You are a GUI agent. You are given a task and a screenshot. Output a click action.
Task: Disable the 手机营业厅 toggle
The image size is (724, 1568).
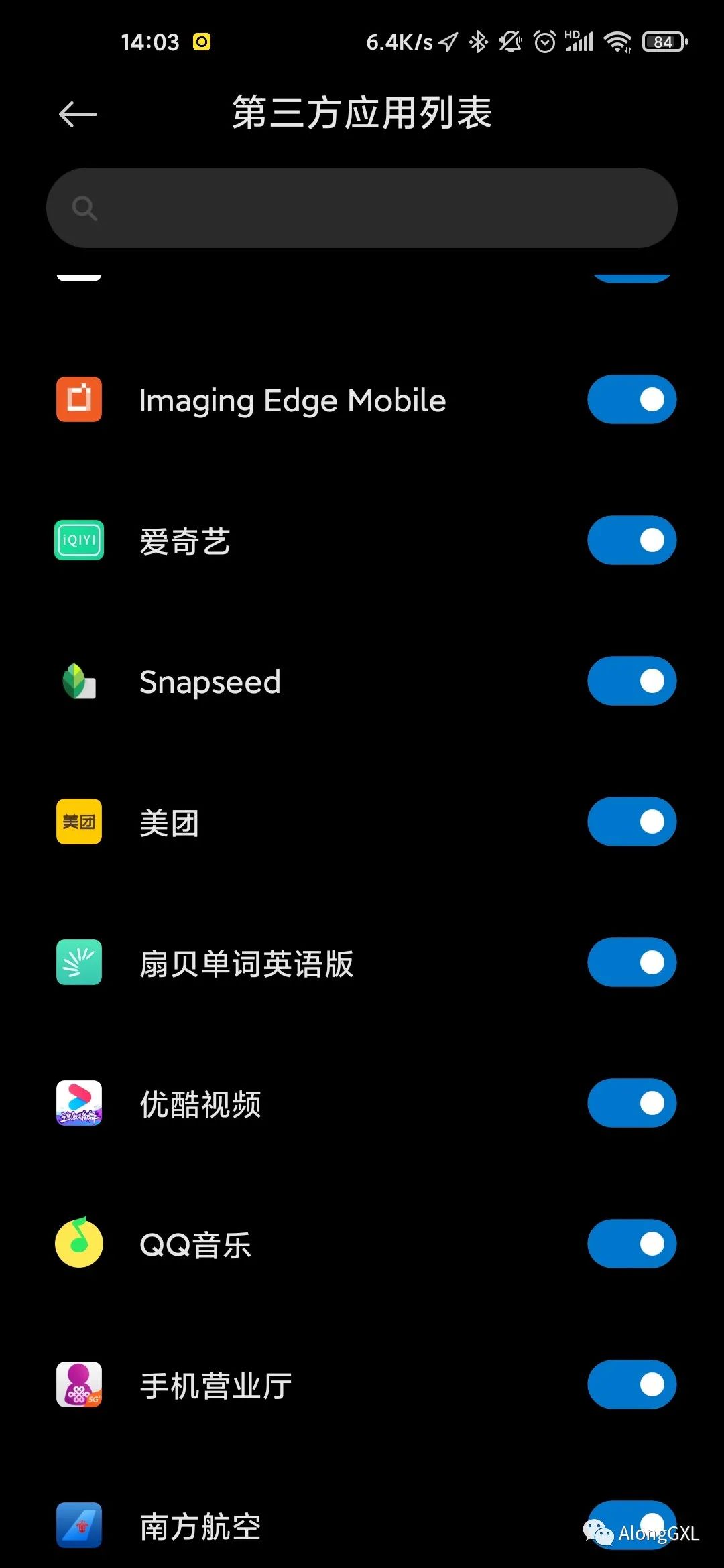point(631,1384)
